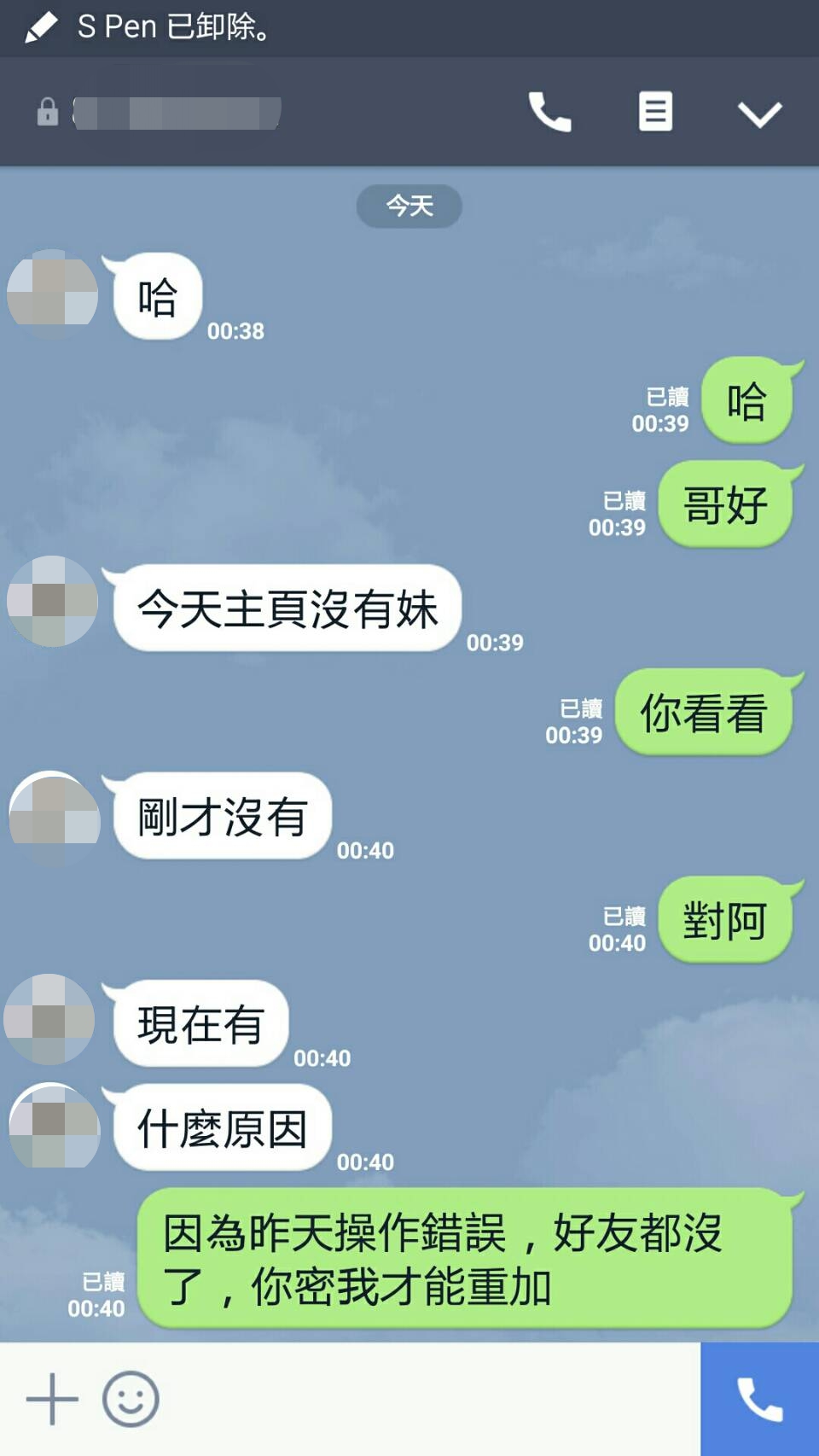Open the chat notes icon

[655, 112]
